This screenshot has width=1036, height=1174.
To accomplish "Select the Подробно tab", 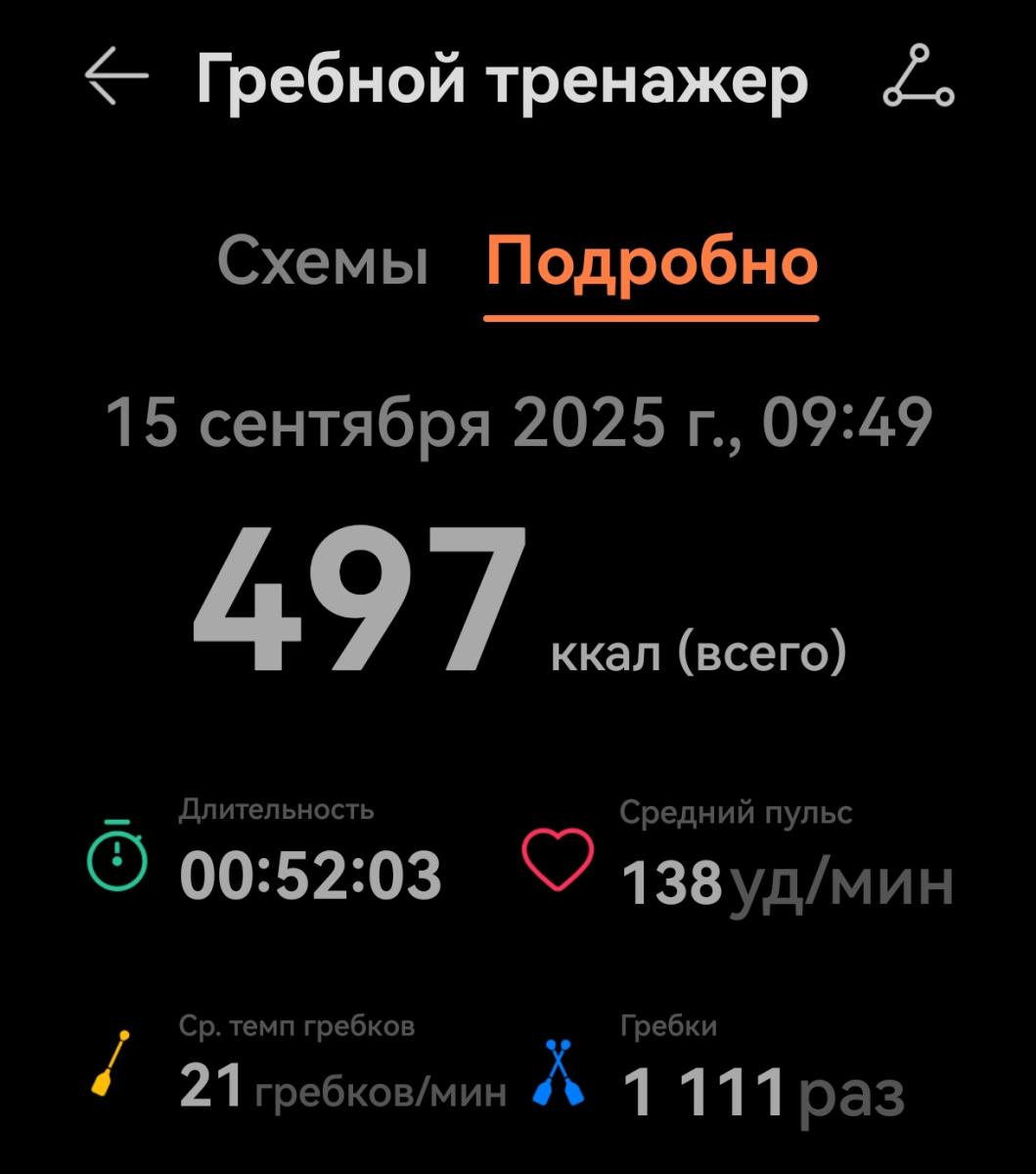I will 652,262.
